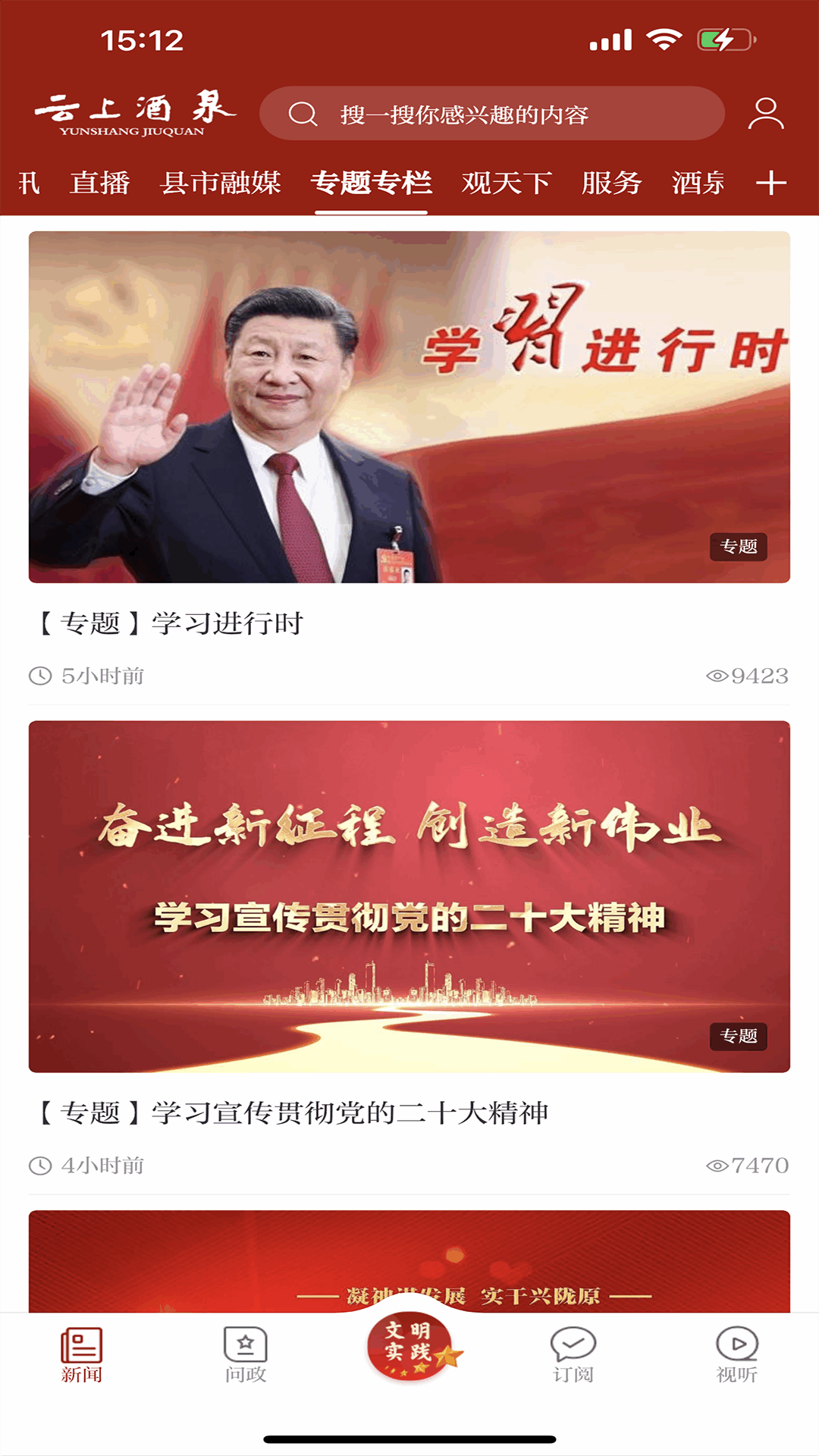Click the magnifier icon in search bar
Image resolution: width=819 pixels, height=1456 pixels.
(303, 114)
